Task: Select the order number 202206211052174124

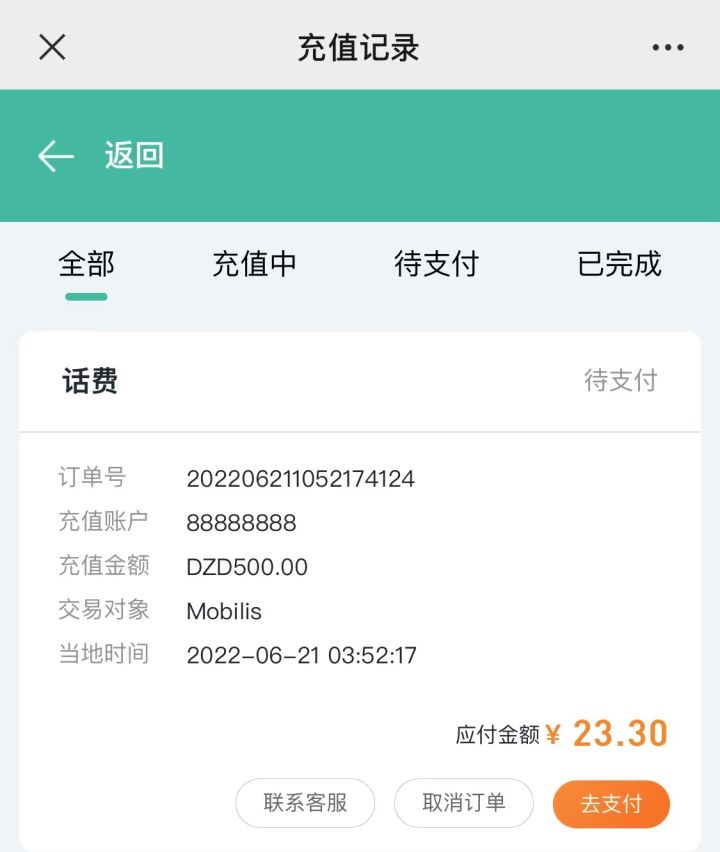Action: pos(302,478)
